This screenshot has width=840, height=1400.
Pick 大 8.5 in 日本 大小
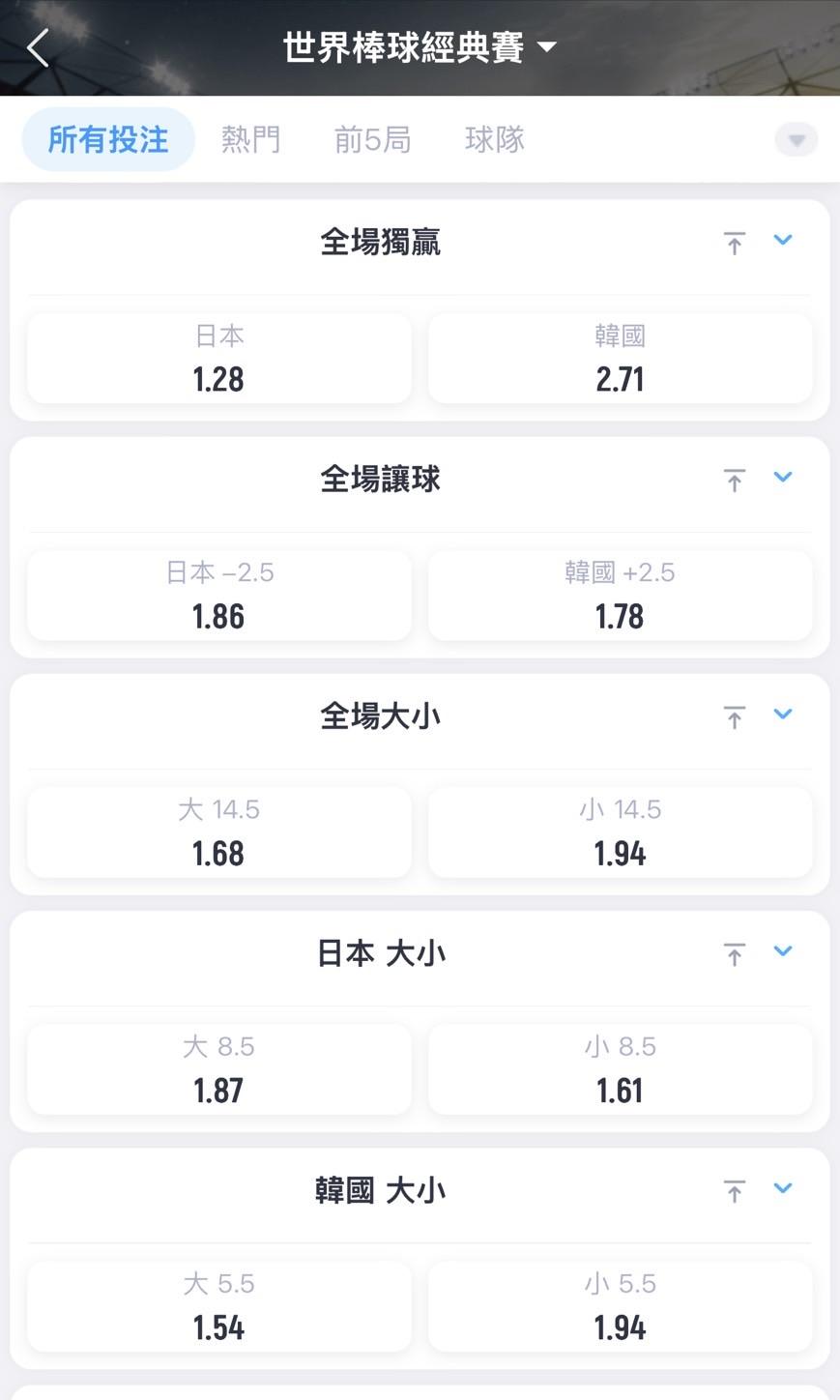pyautogui.click(x=219, y=1069)
